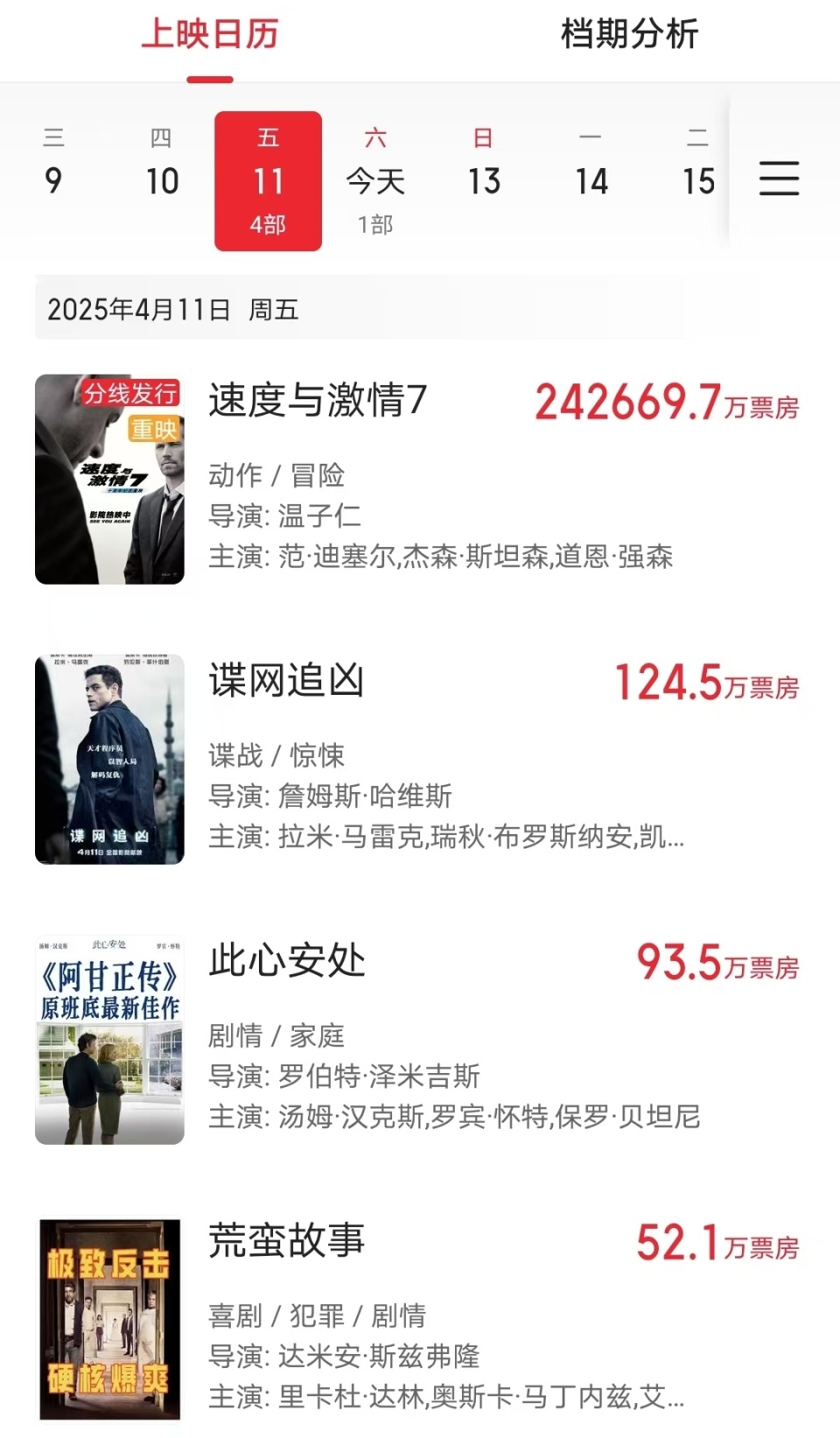This screenshot has width=840, height=1438.
Task: Select 今天 in the calendar strip
Action: tap(377, 181)
